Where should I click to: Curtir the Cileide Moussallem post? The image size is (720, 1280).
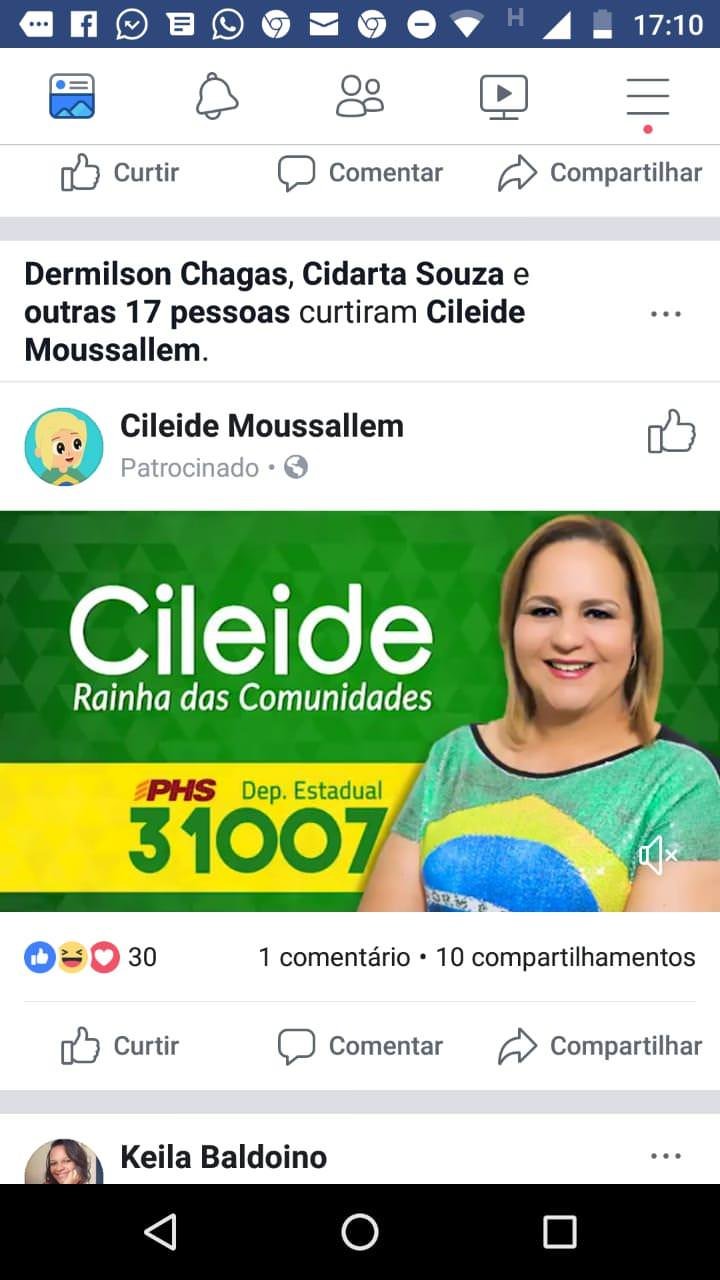120,1046
